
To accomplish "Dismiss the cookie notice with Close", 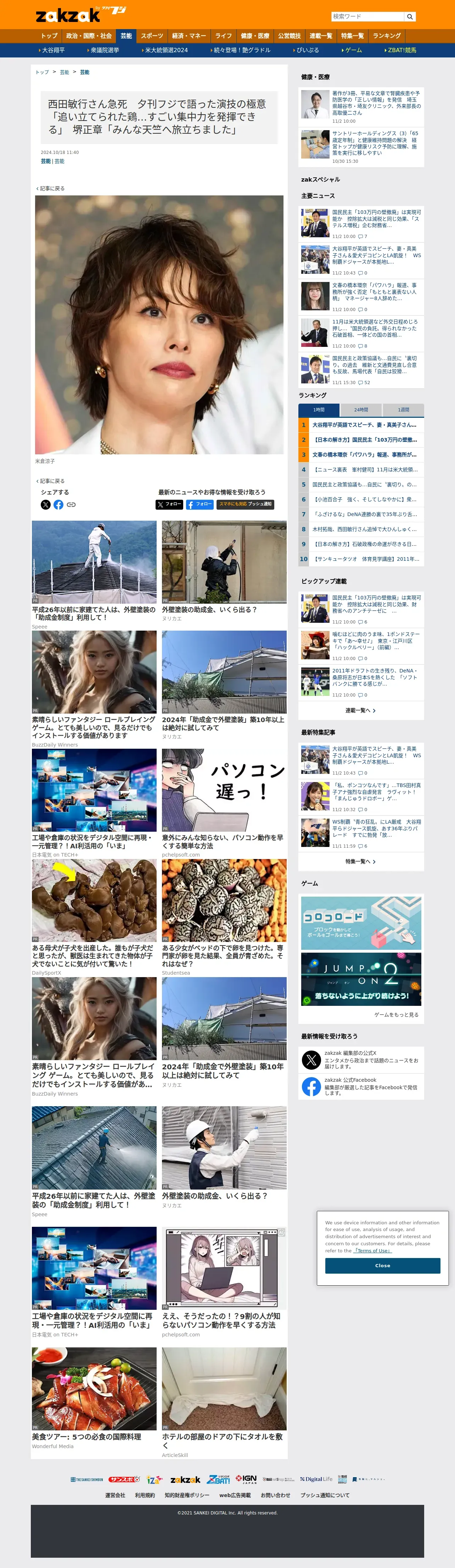I will click(x=383, y=1265).
